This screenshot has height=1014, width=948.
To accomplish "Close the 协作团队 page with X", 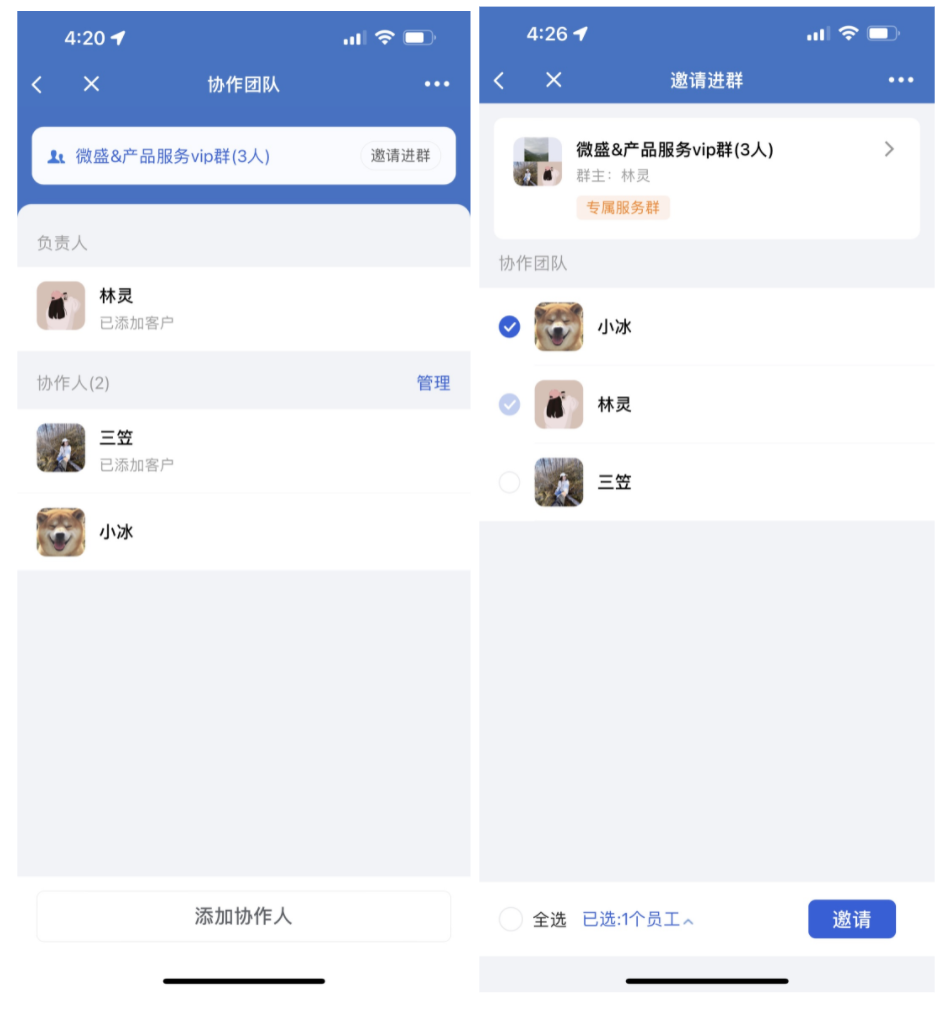I will point(91,84).
